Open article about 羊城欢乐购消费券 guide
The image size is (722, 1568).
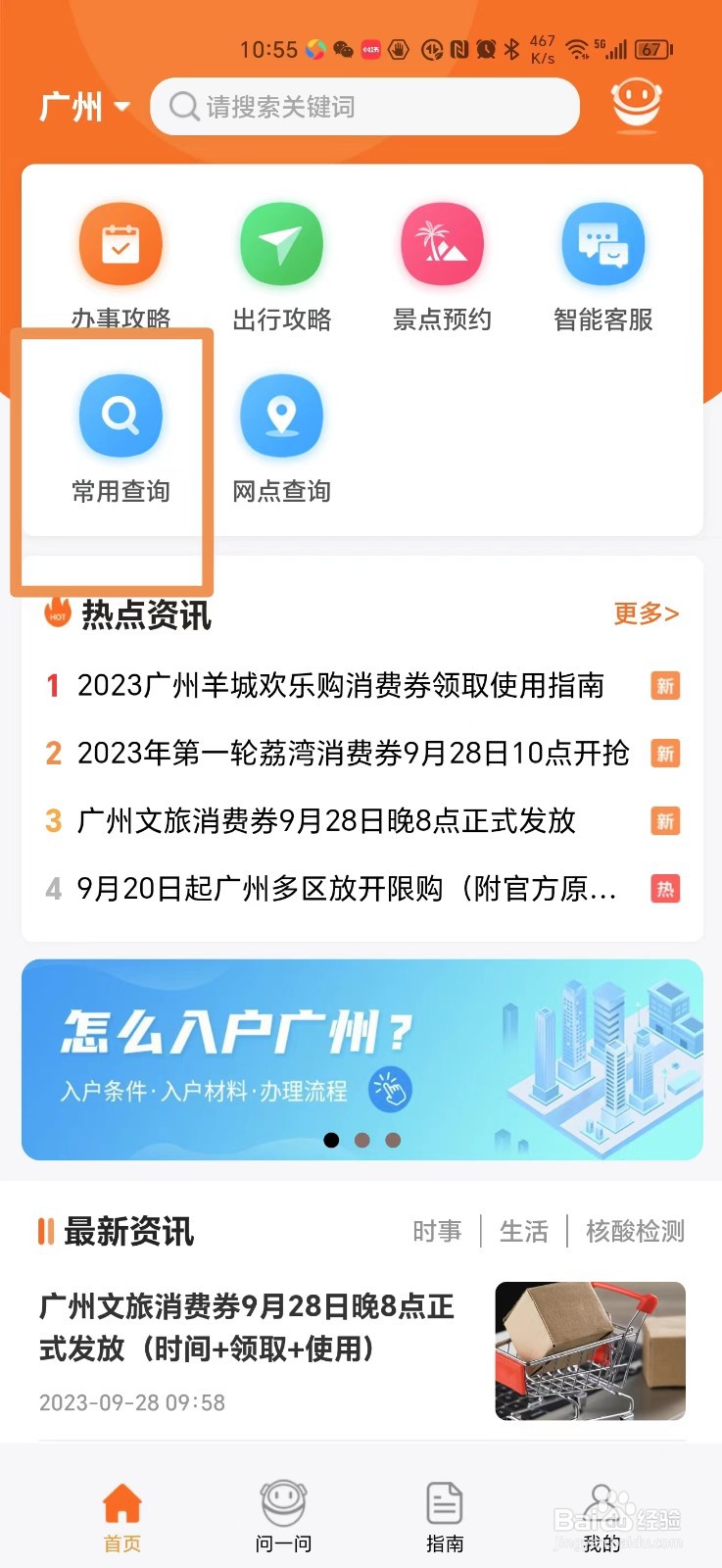click(x=343, y=686)
